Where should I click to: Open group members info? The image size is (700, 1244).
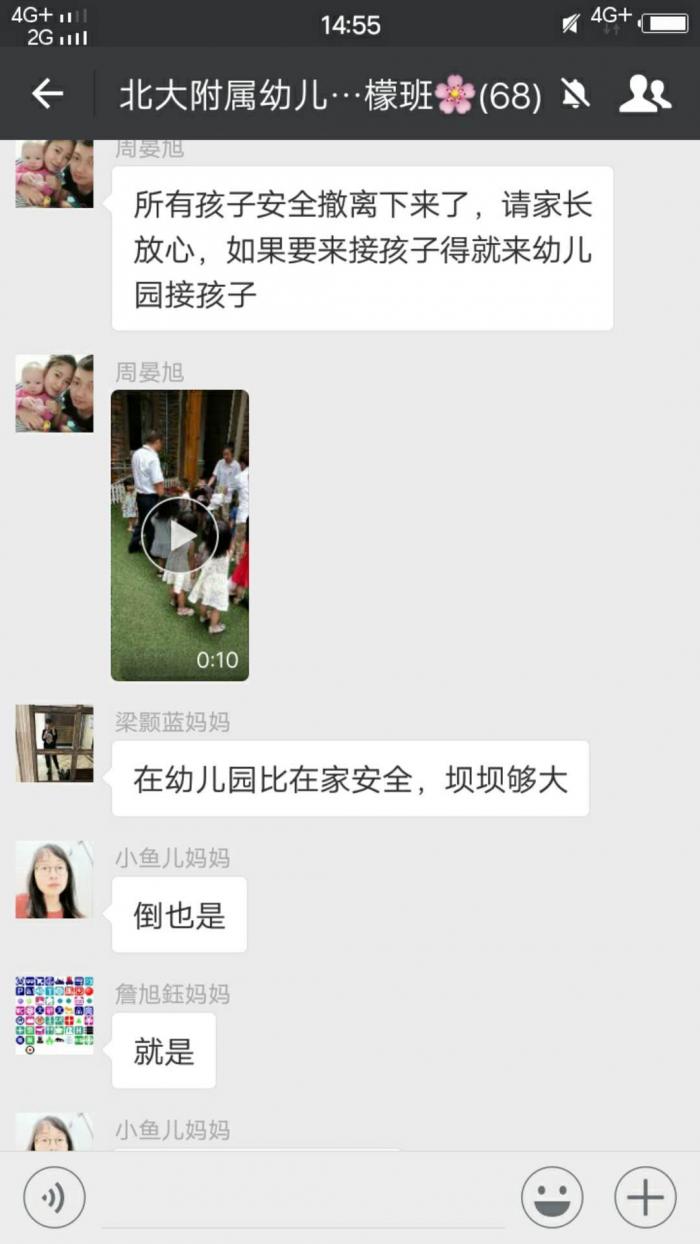tap(645, 95)
